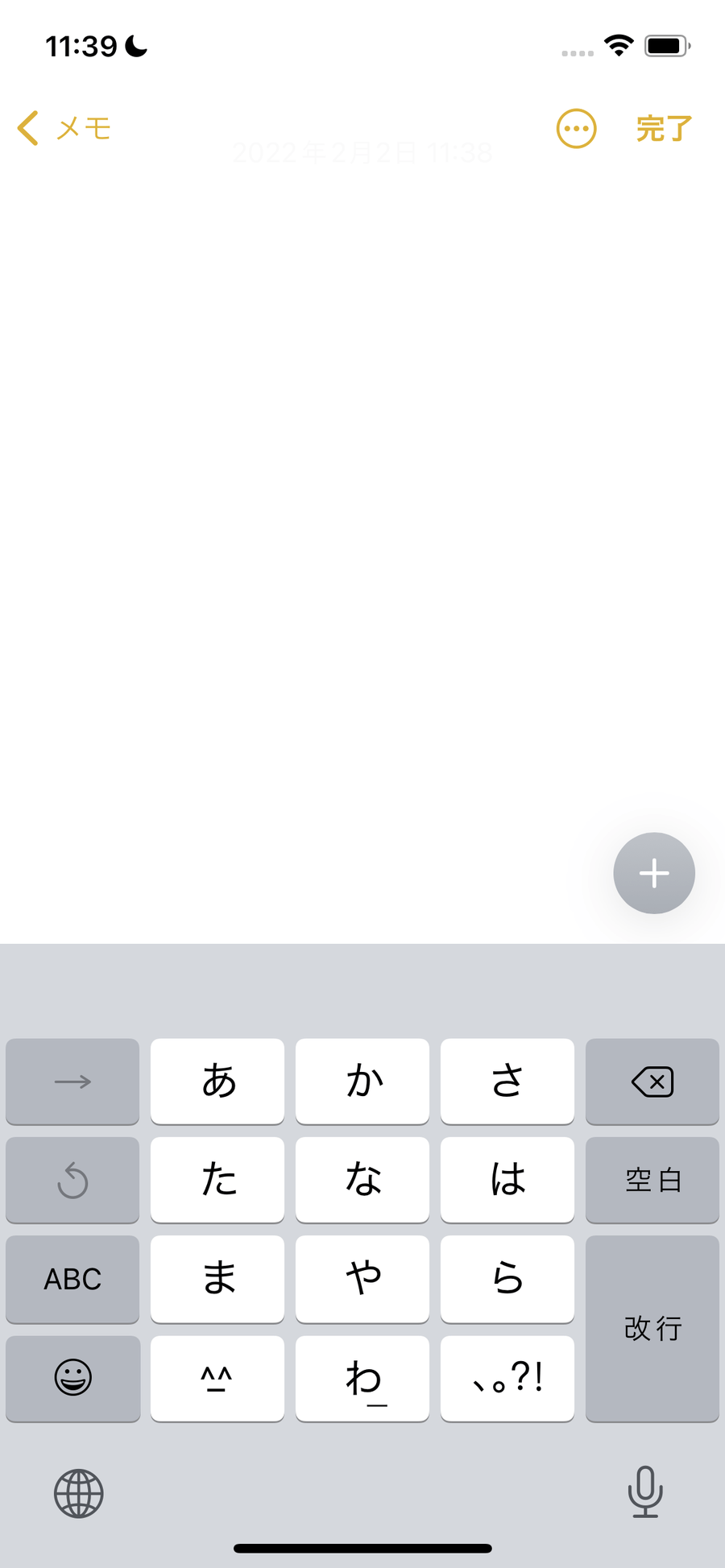This screenshot has width=725, height=1568.
Task: Type the あ kana key
Action: [x=217, y=1082]
